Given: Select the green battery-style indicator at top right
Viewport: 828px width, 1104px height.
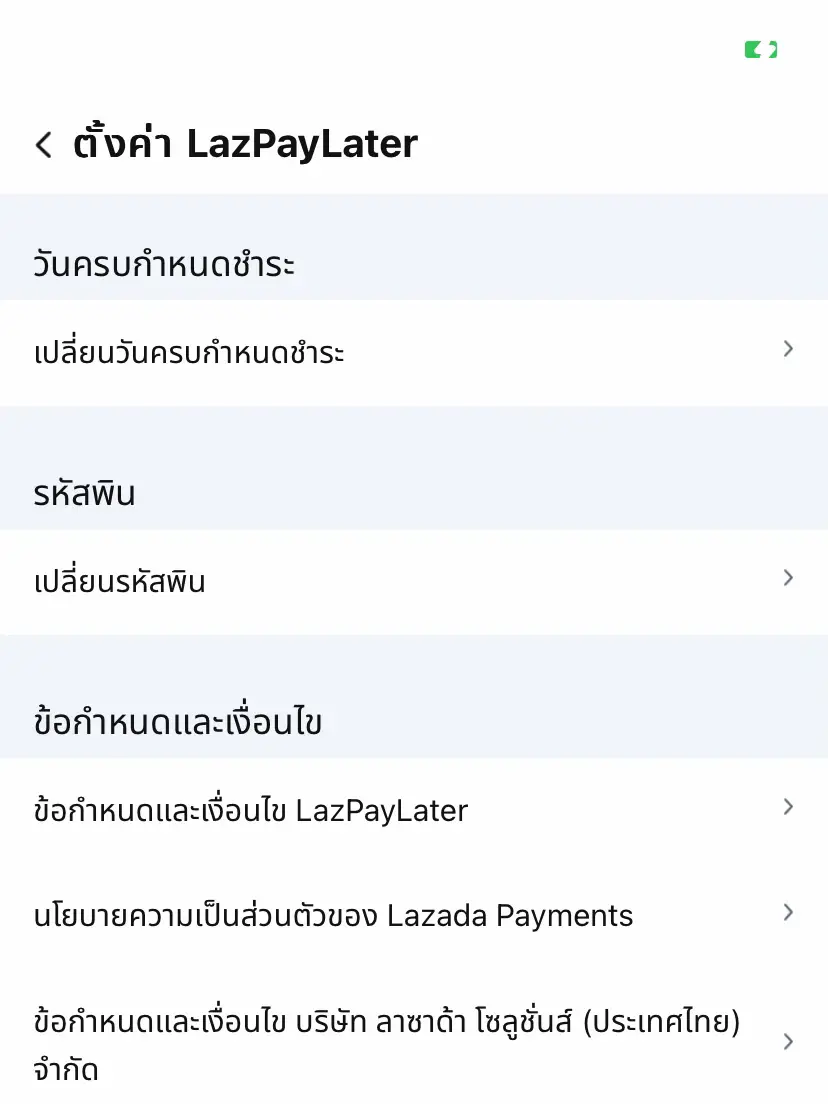Looking at the screenshot, I should tap(760, 49).
